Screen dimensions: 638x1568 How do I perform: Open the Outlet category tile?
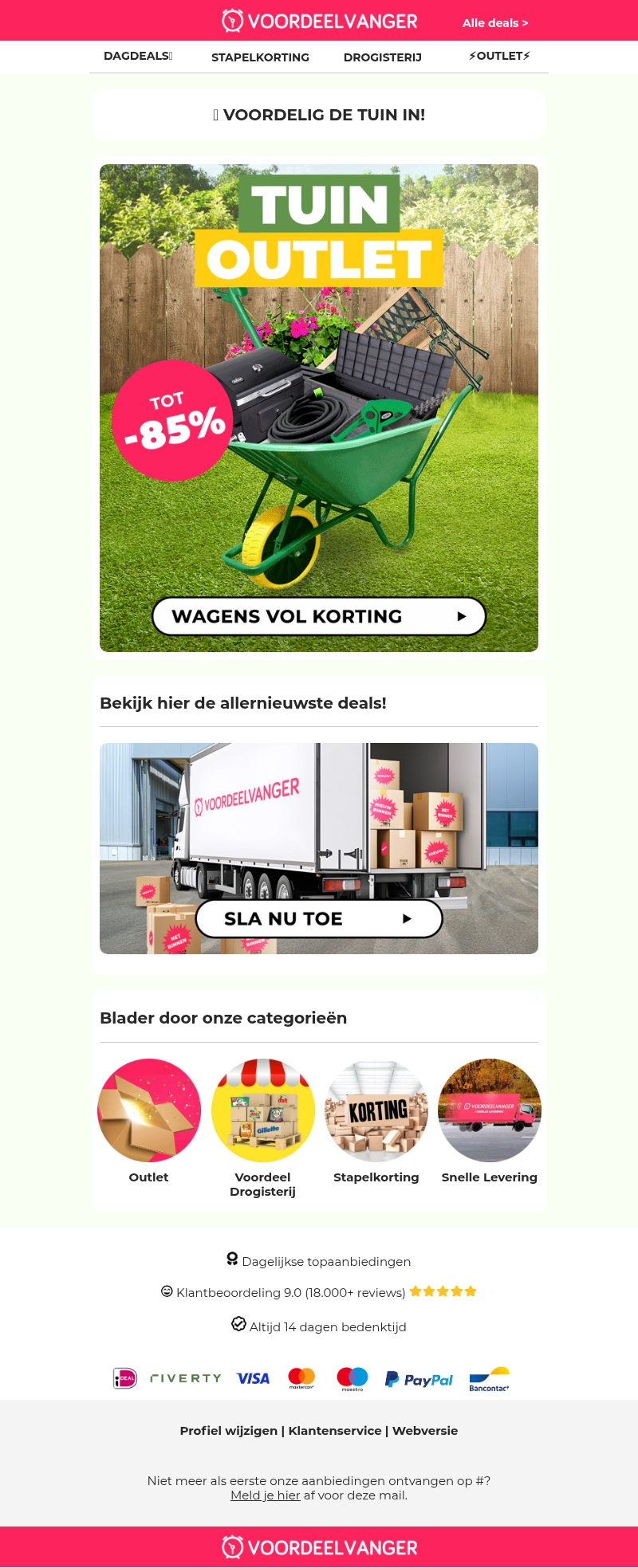pos(149,1110)
